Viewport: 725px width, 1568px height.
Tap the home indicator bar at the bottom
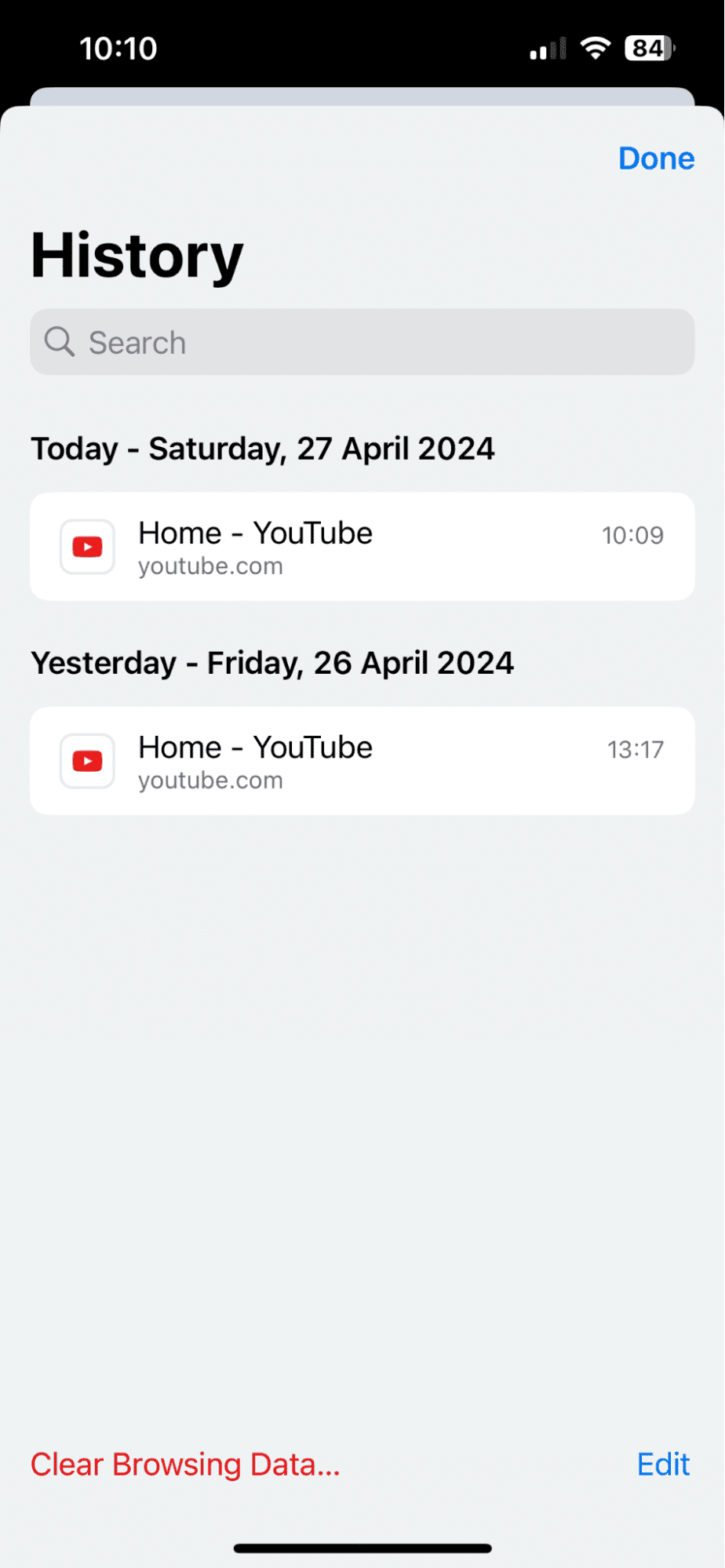362,1547
